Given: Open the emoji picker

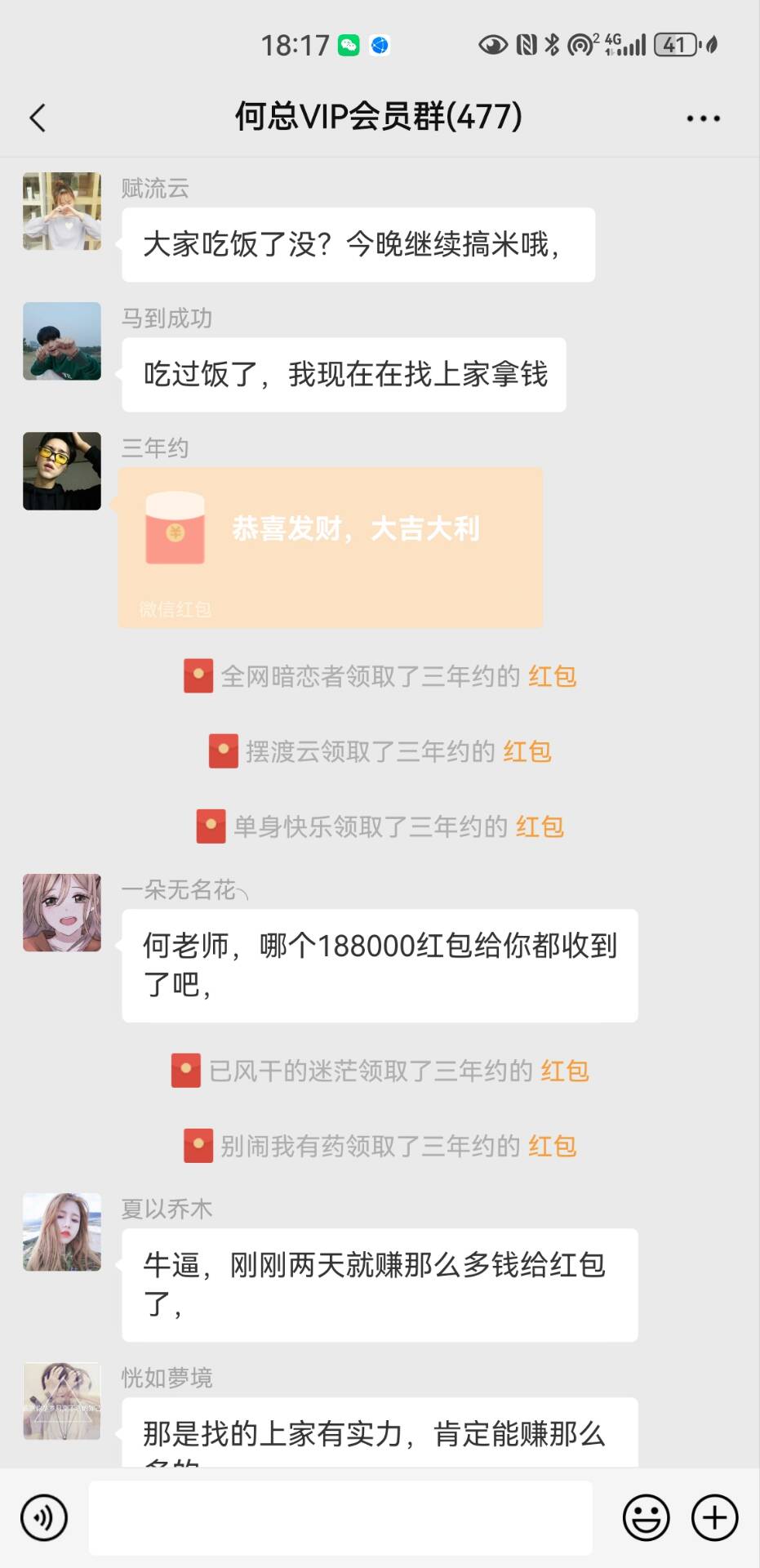Looking at the screenshot, I should coord(644,1517).
